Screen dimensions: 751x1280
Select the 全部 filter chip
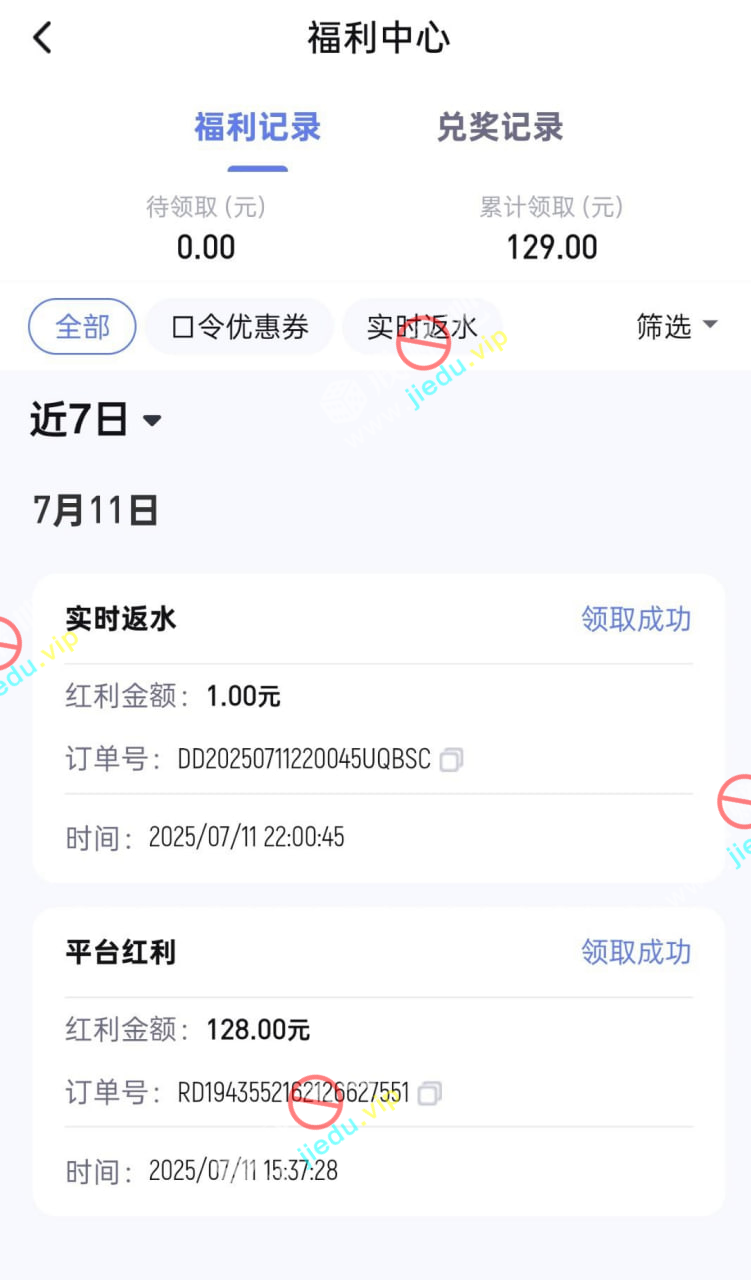[x=82, y=327]
